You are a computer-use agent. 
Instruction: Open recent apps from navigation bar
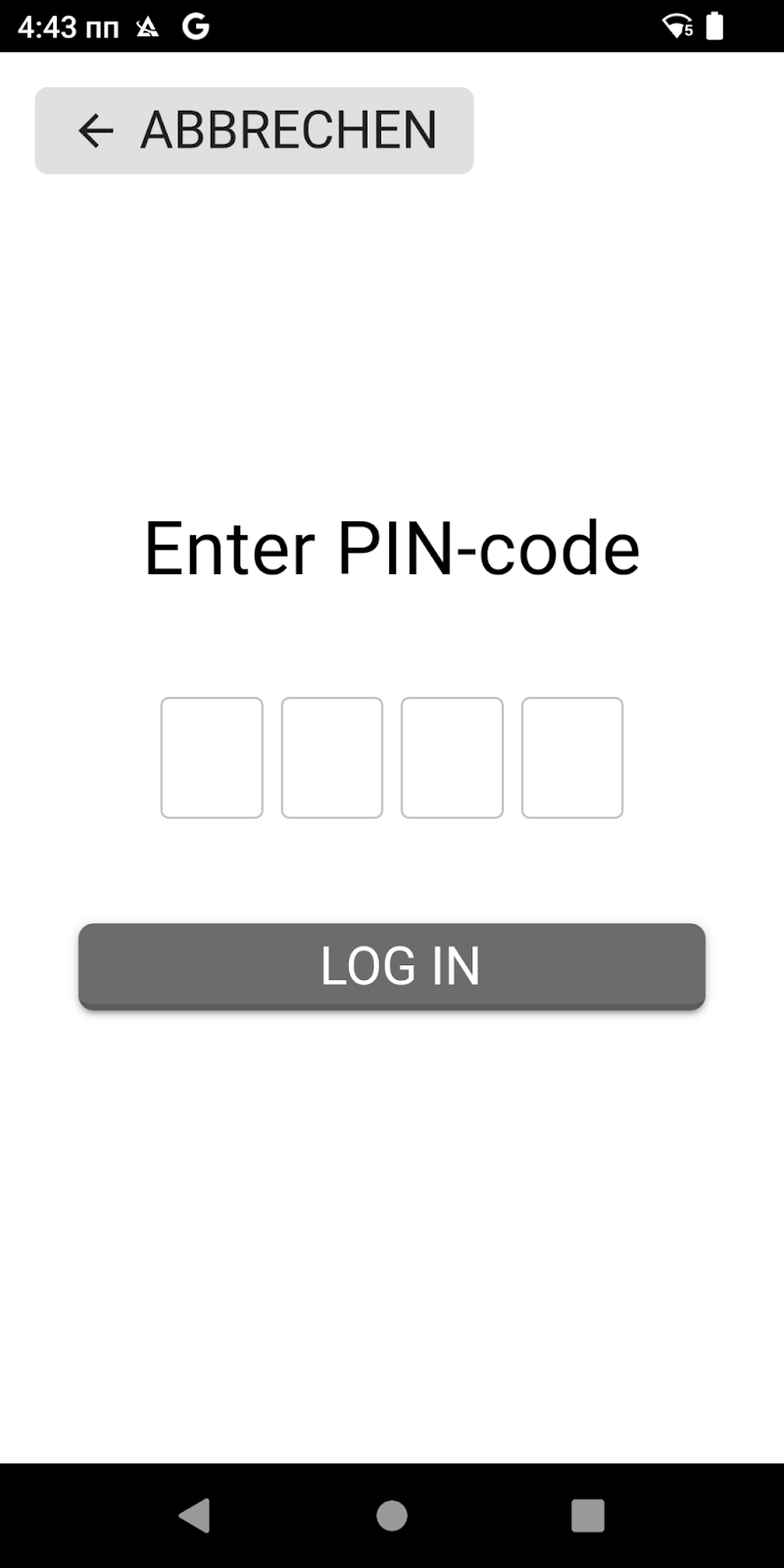coord(588,1515)
